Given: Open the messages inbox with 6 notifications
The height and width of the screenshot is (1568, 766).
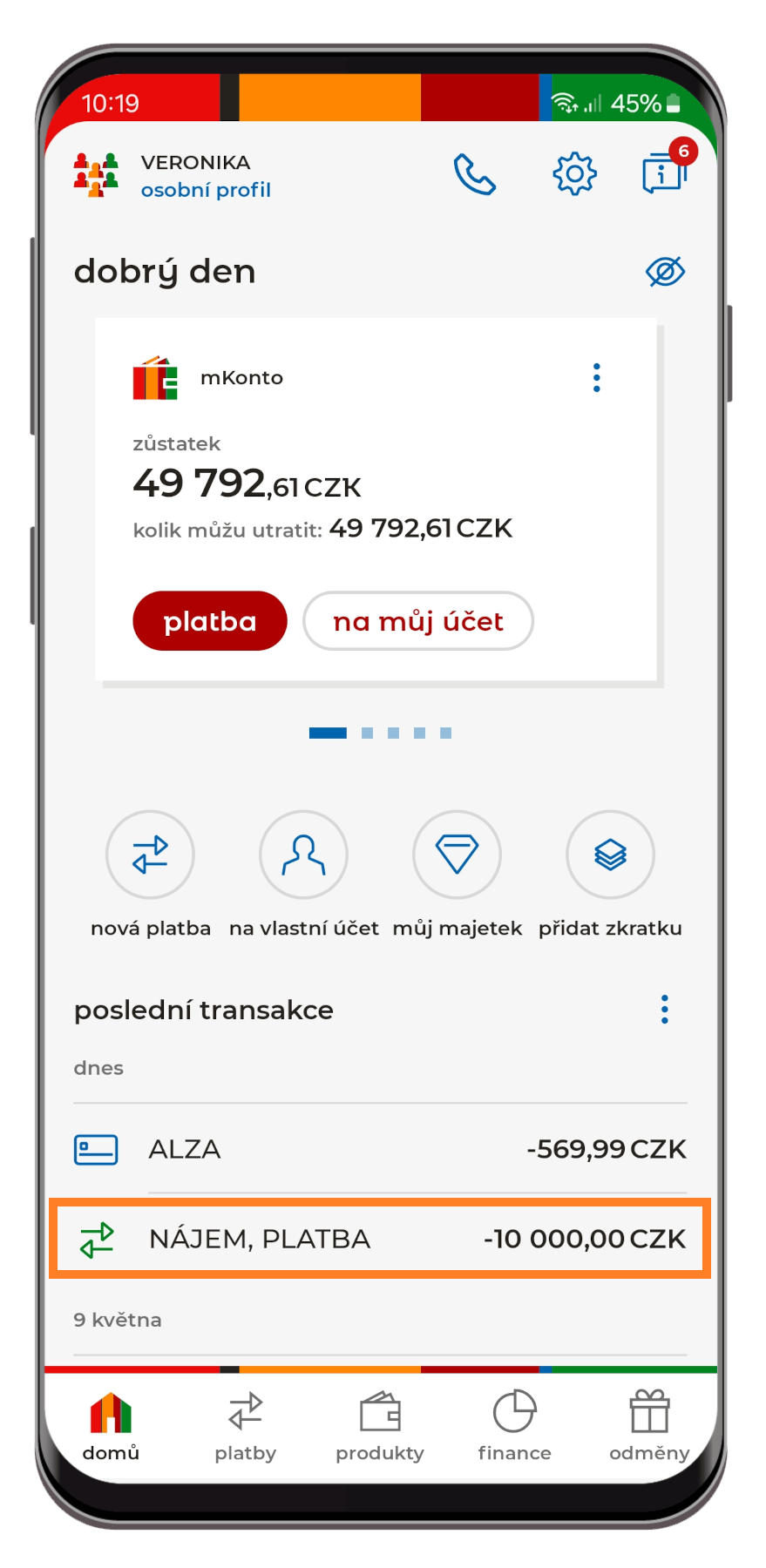Looking at the screenshot, I should tap(664, 172).
